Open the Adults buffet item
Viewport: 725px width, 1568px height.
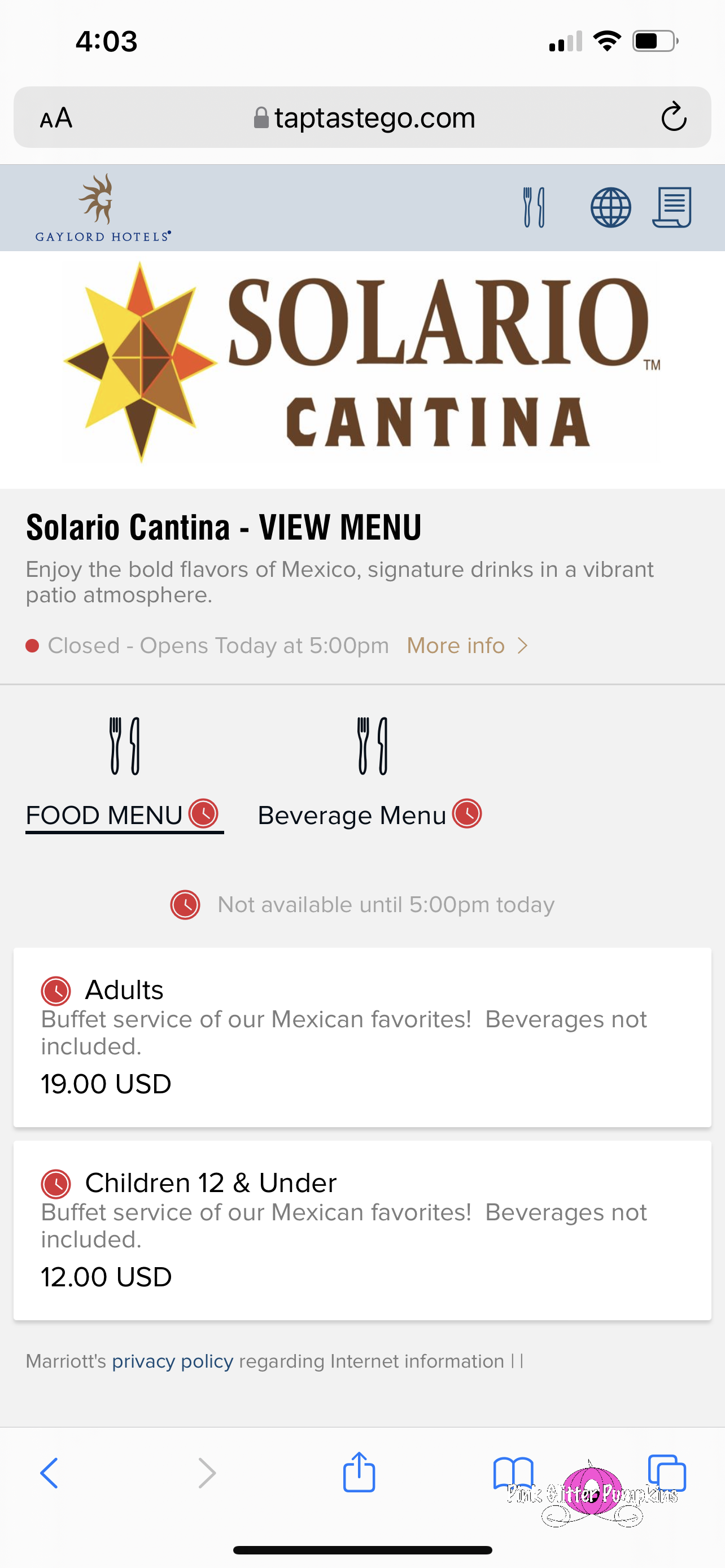pyautogui.click(x=362, y=1037)
